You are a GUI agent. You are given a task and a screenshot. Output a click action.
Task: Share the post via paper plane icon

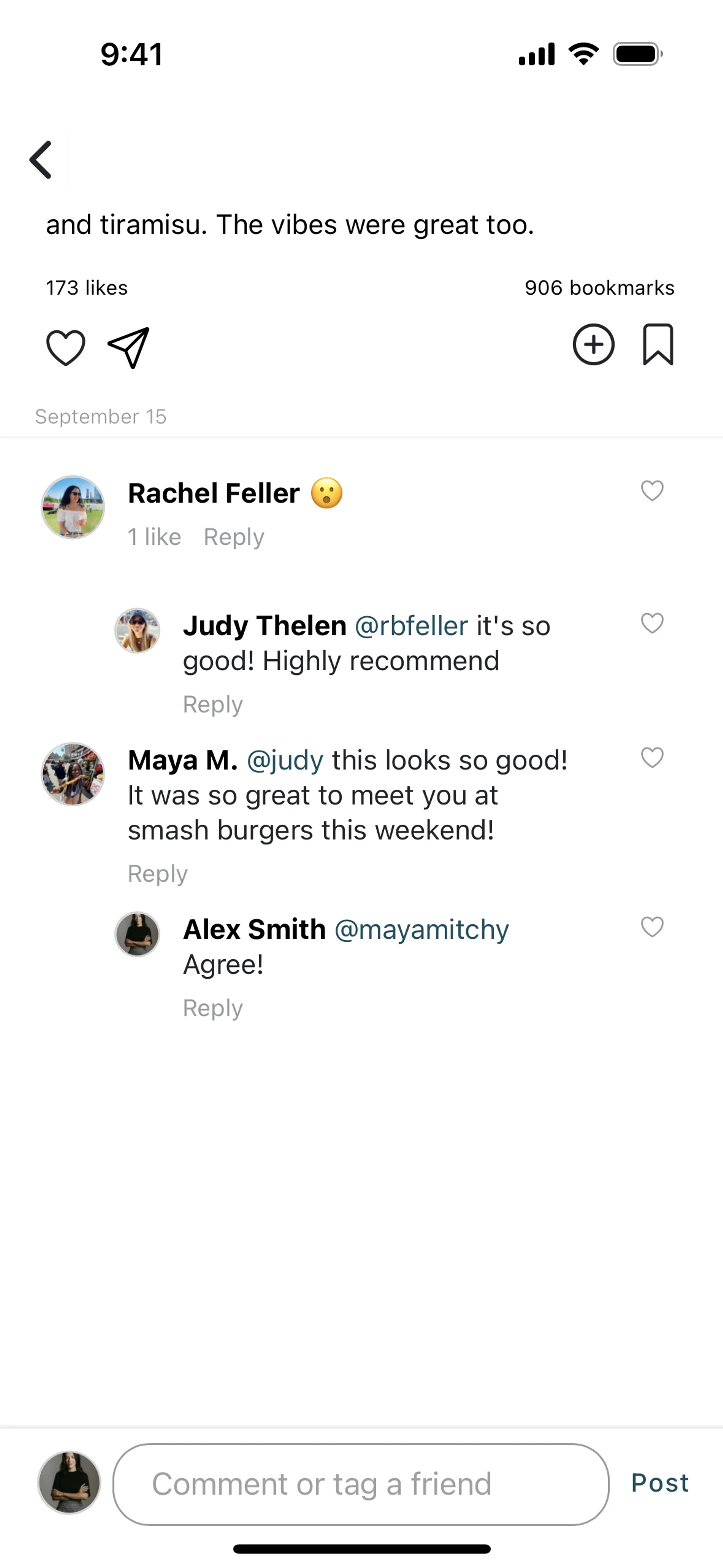[128, 348]
